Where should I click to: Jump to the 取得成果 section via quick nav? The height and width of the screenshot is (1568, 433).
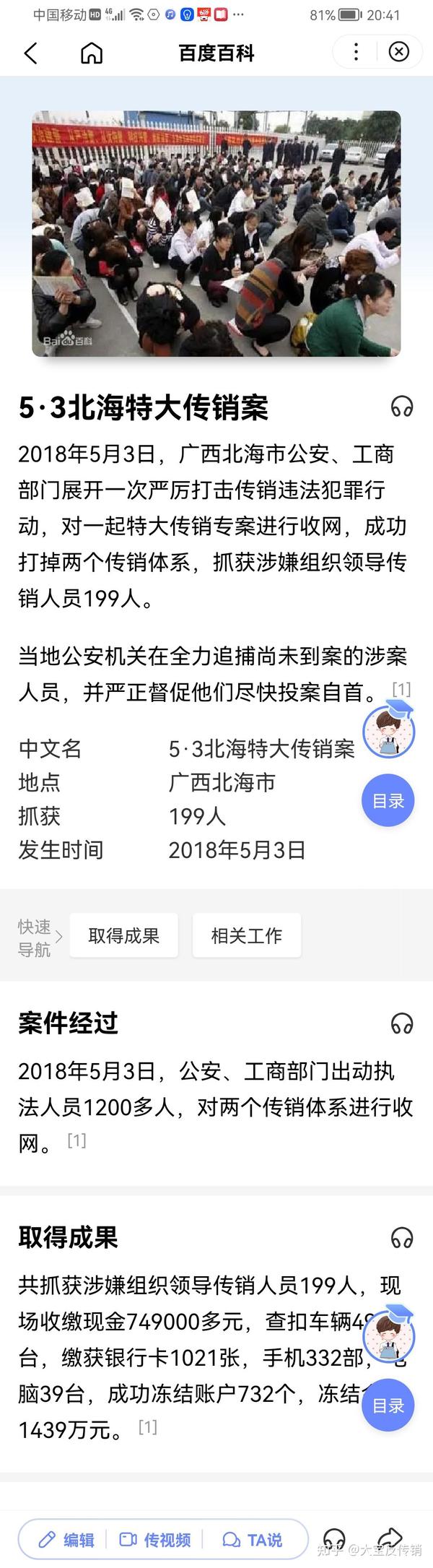tap(123, 935)
